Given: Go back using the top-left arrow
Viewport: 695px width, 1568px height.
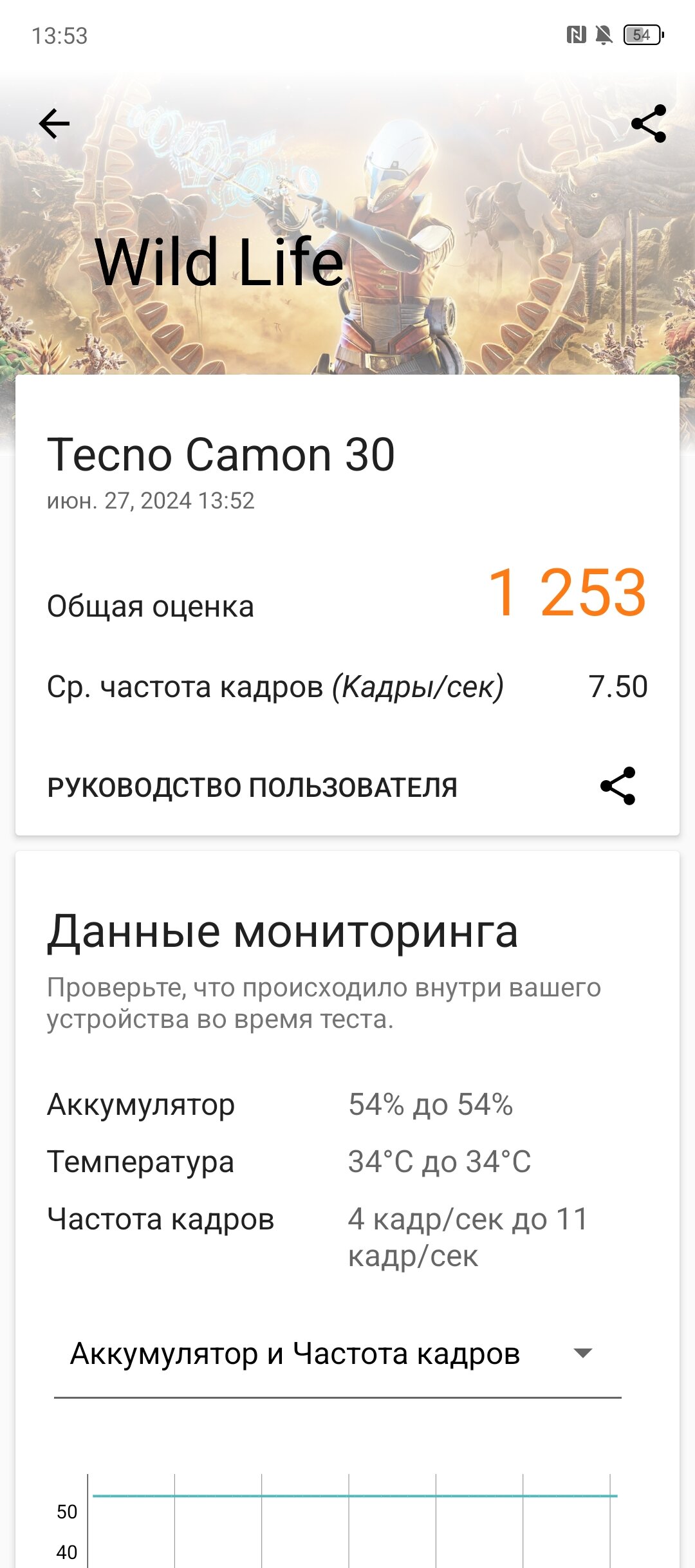Looking at the screenshot, I should (x=54, y=124).
